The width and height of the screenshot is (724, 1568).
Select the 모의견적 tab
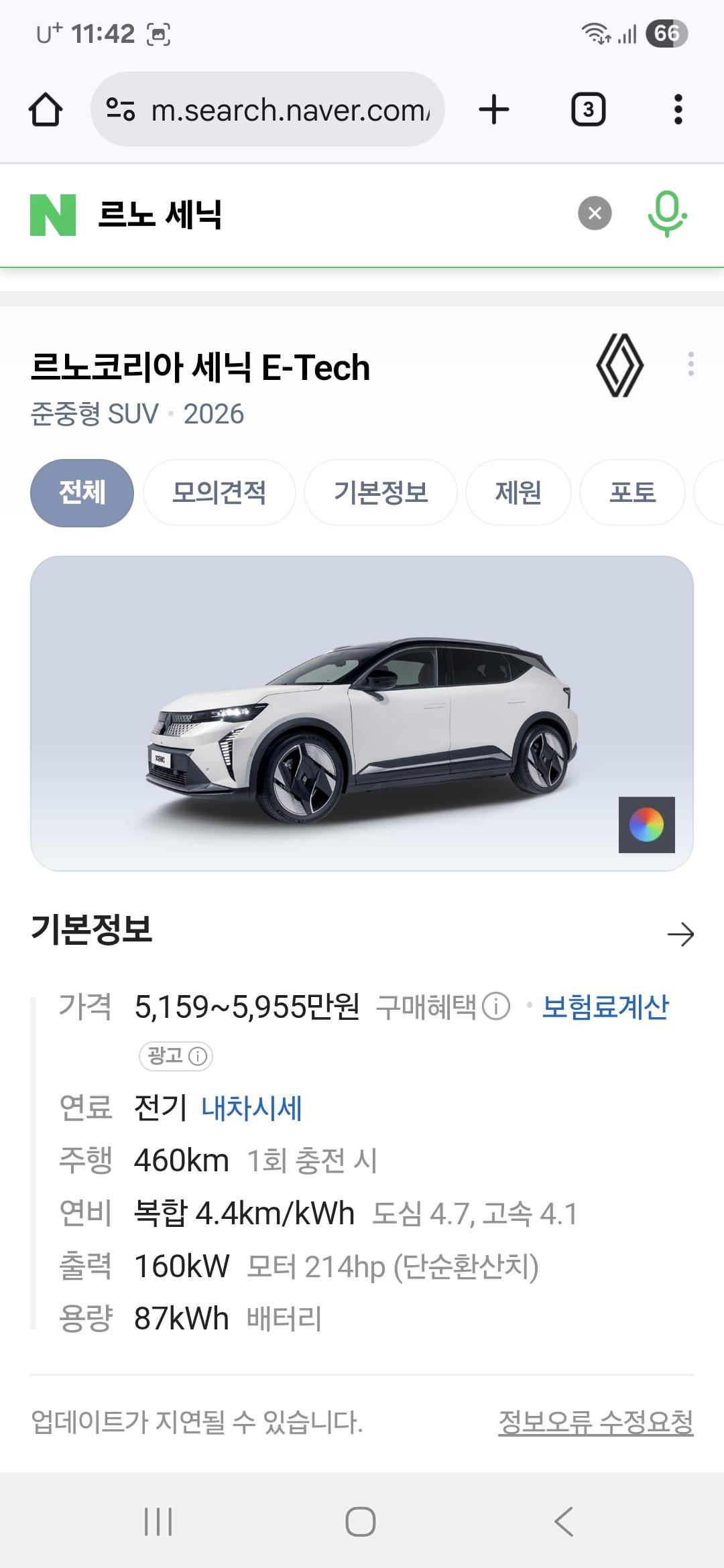pyautogui.click(x=218, y=493)
